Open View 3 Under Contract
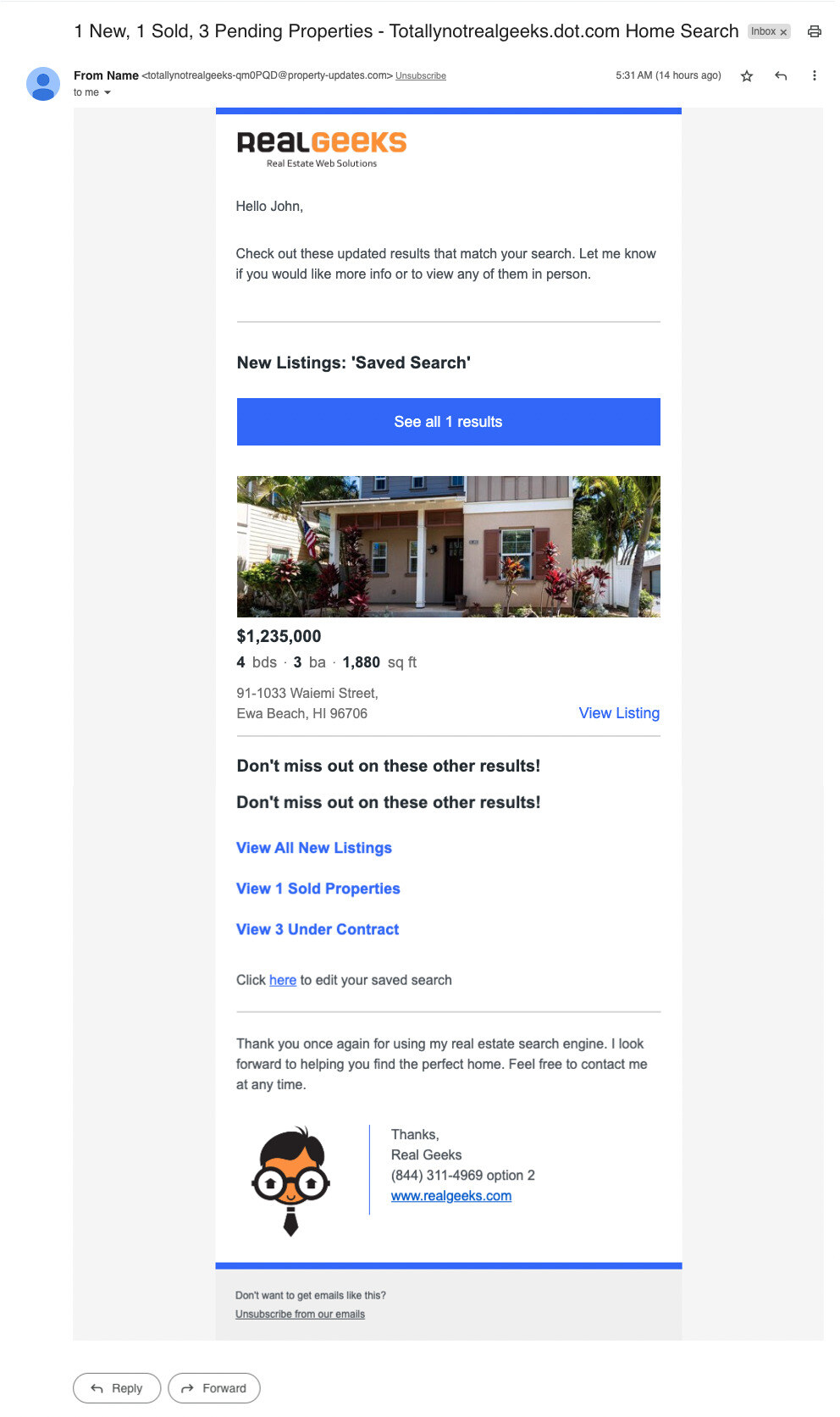840x1417 pixels. 318,929
